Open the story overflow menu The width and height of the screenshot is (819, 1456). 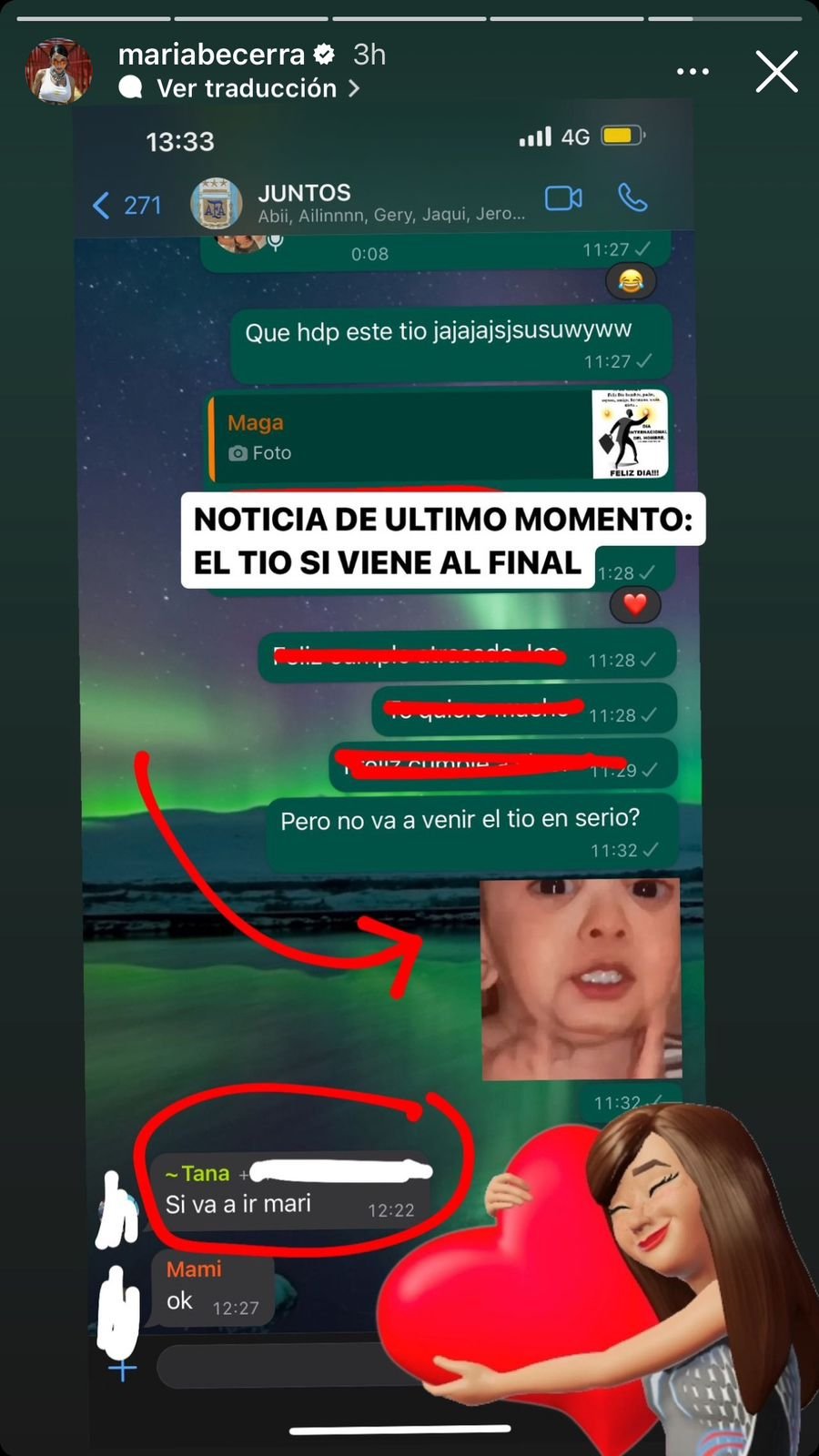tap(693, 72)
